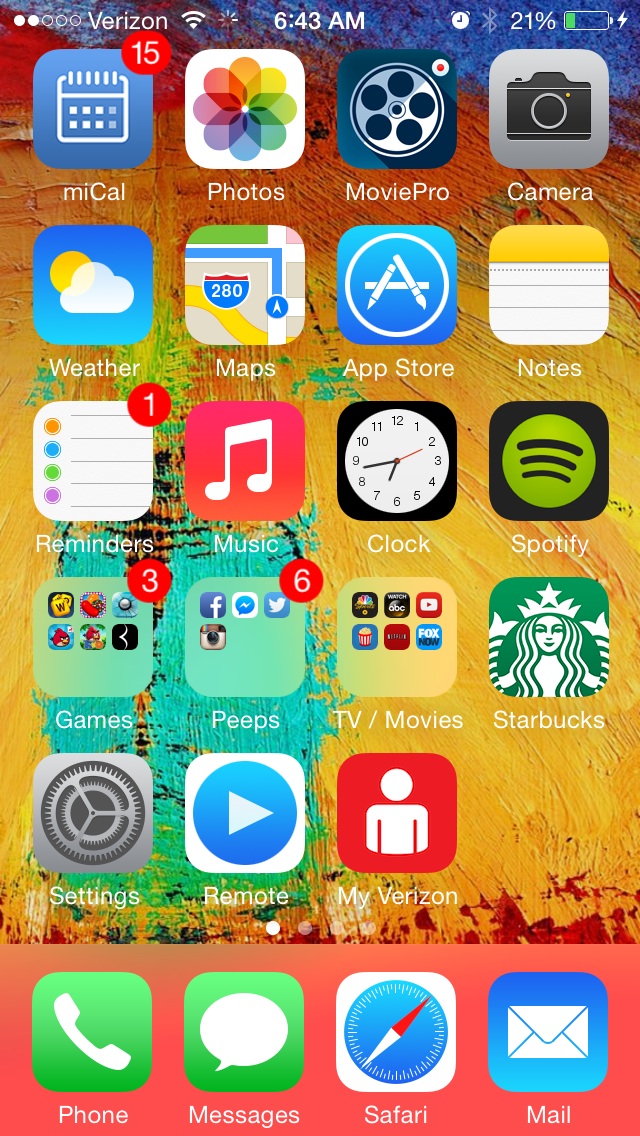Viewport: 640px width, 1136px height.
Task: Open the Notes app
Action: (549, 285)
